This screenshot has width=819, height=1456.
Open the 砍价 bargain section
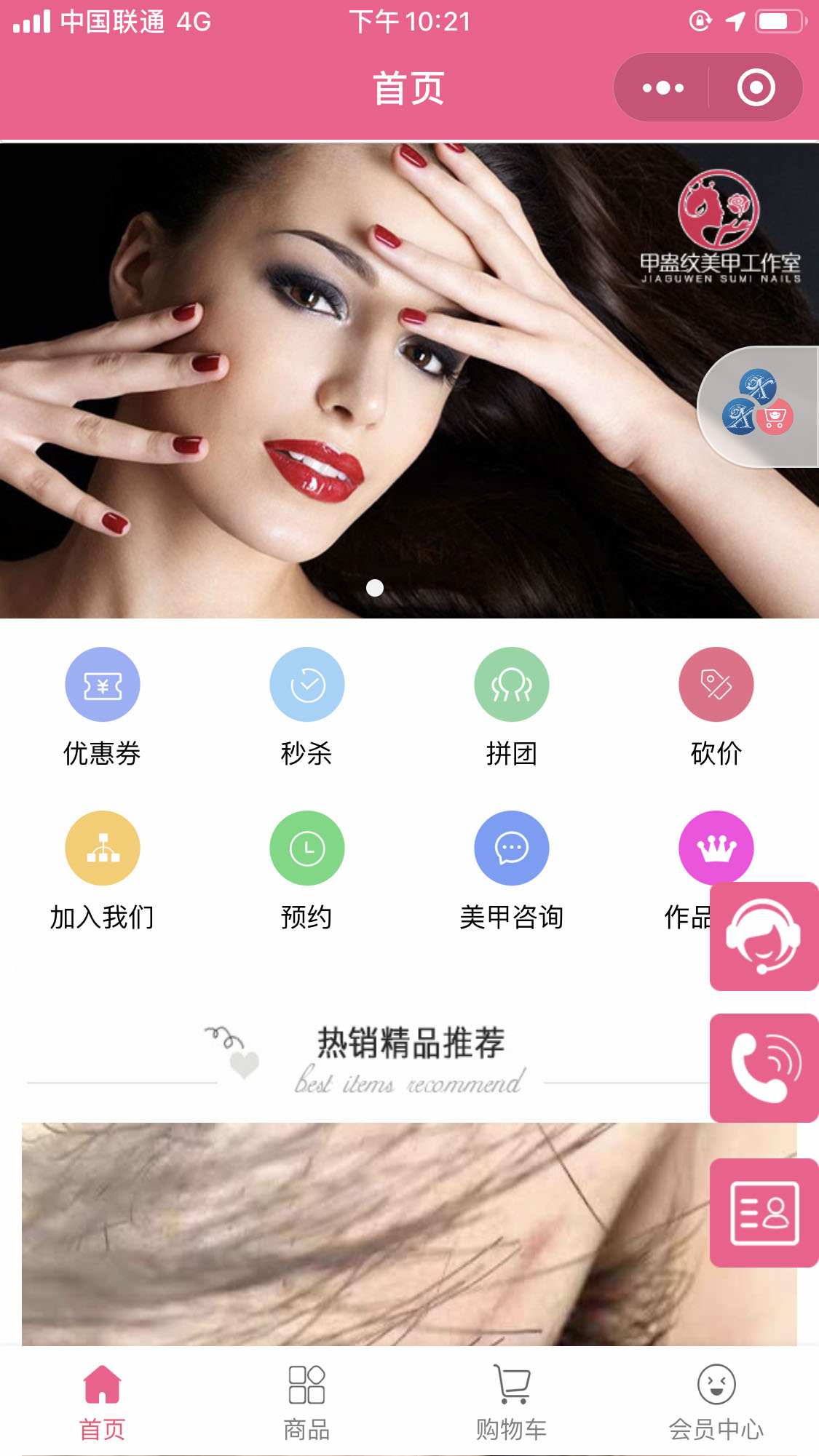pyautogui.click(x=716, y=685)
